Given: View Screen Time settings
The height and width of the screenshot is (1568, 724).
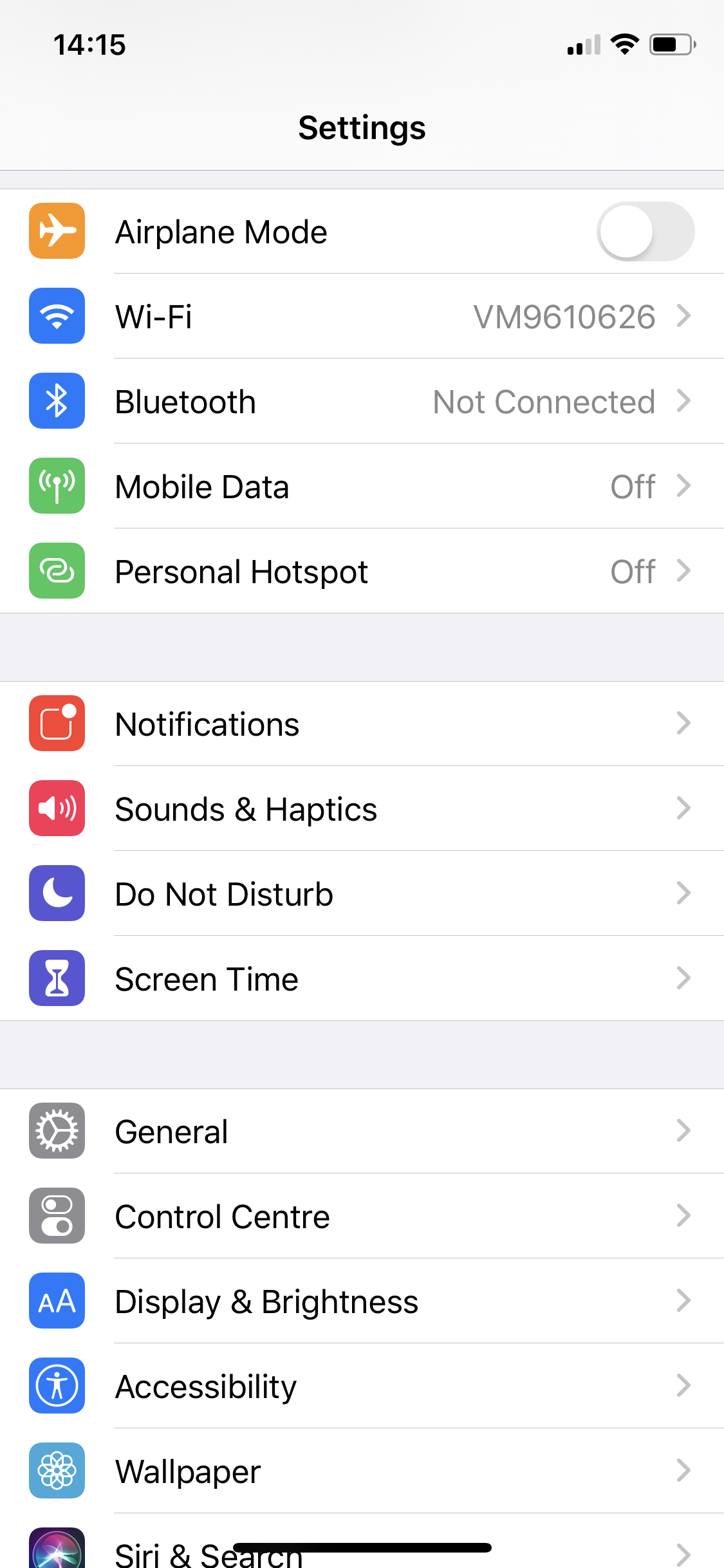Looking at the screenshot, I should (362, 979).
